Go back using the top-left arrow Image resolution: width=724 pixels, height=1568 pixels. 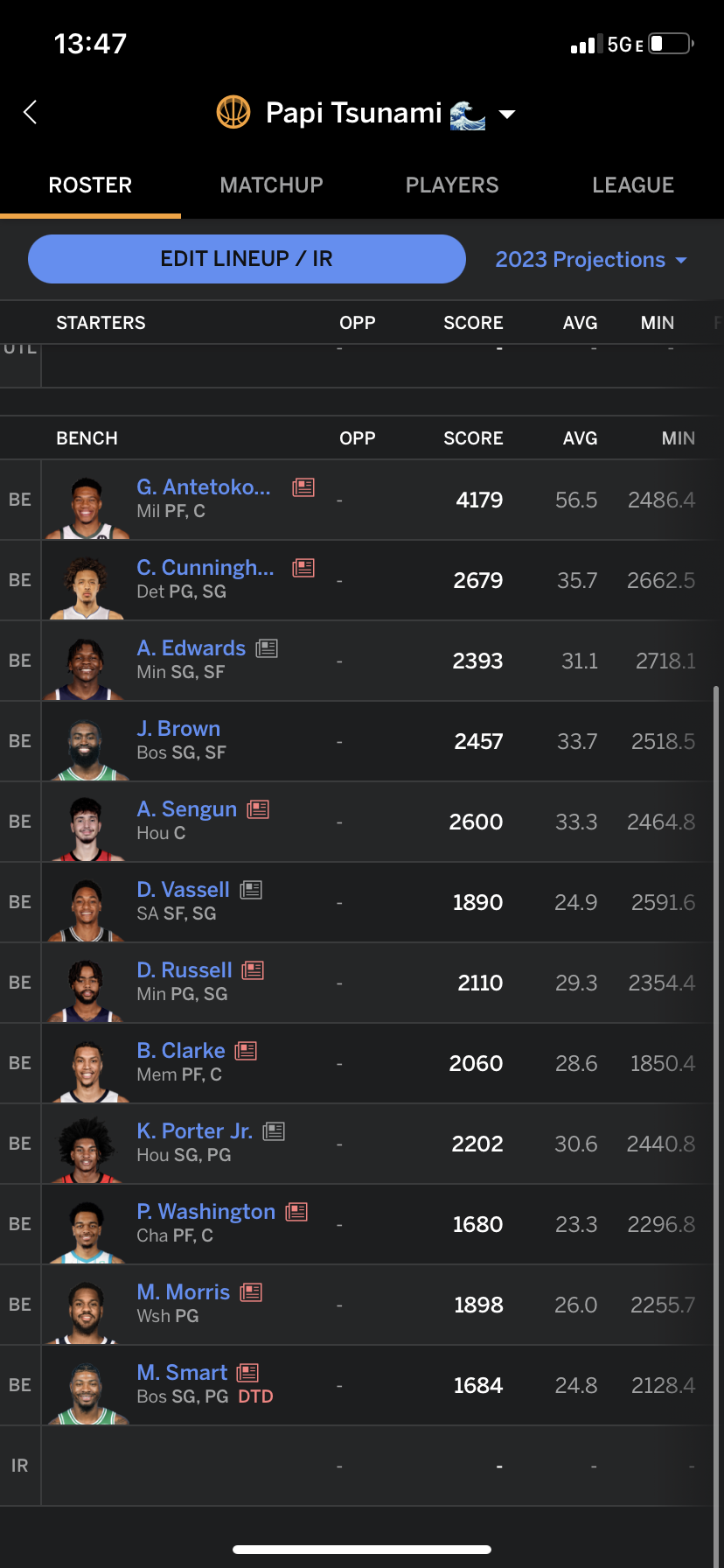tap(31, 112)
